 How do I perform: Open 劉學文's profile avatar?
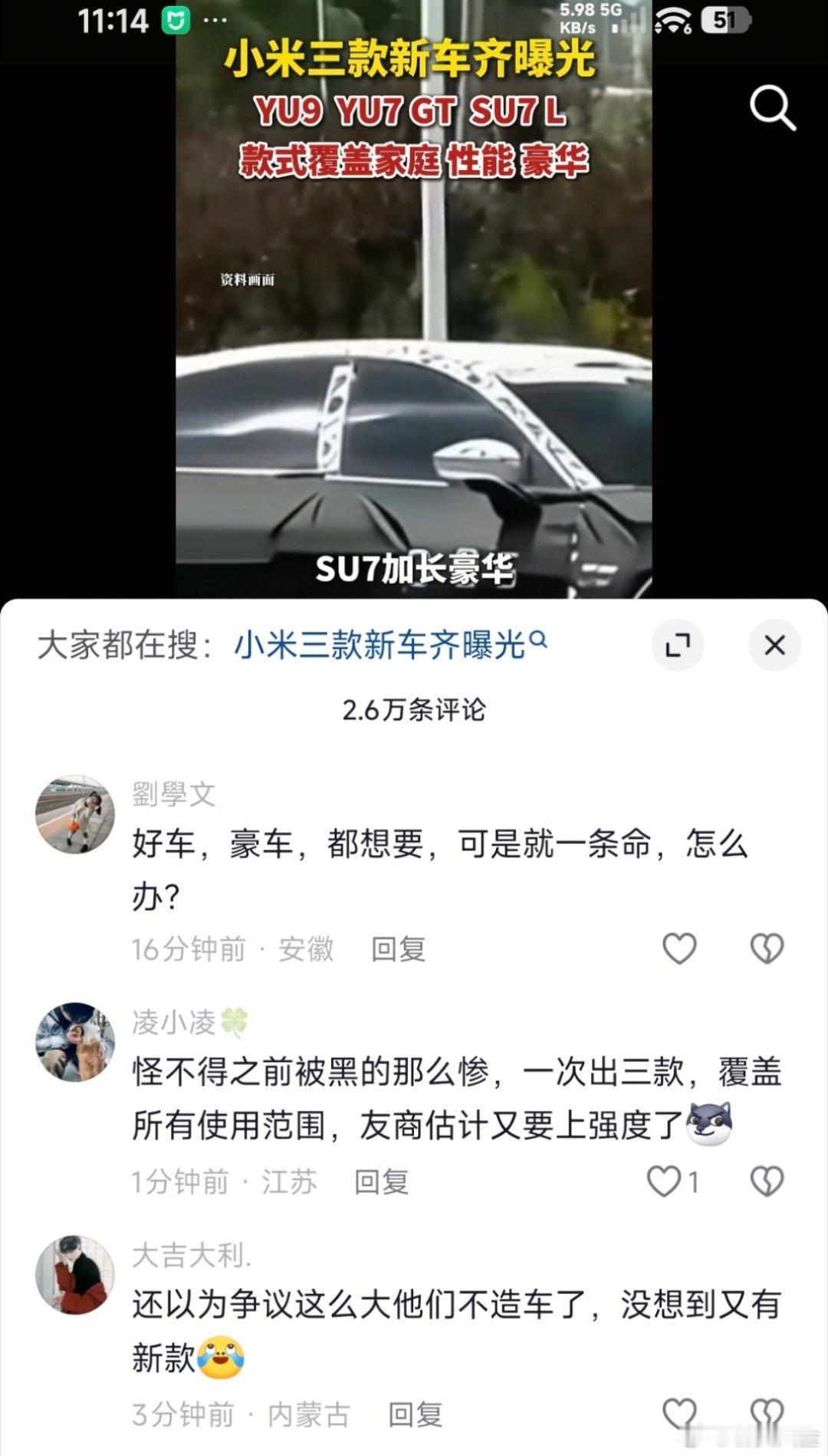click(77, 813)
